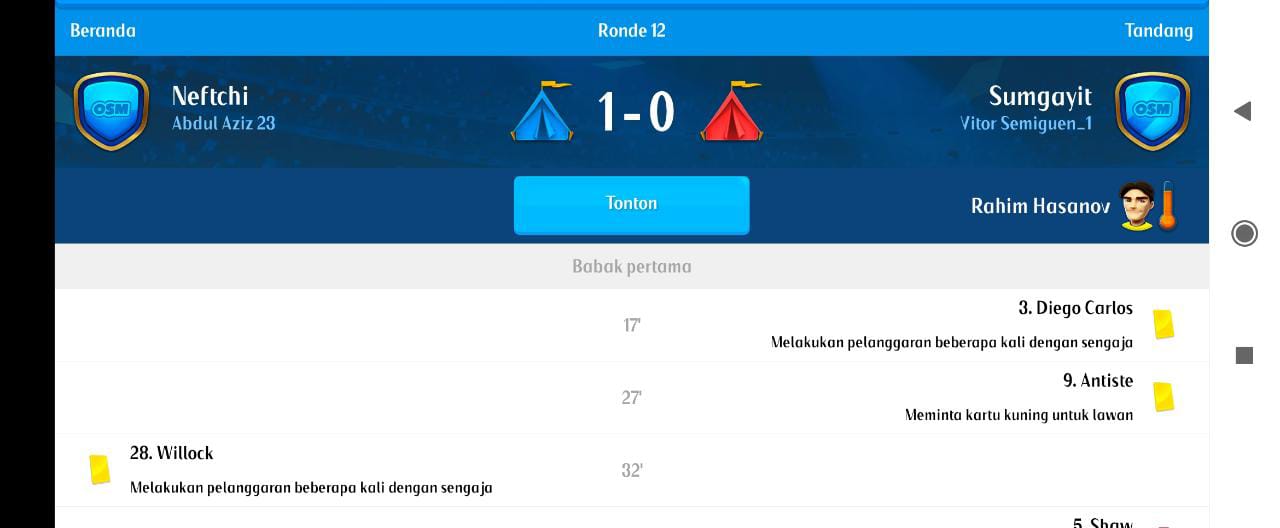Tap the Tonton button

631,204
